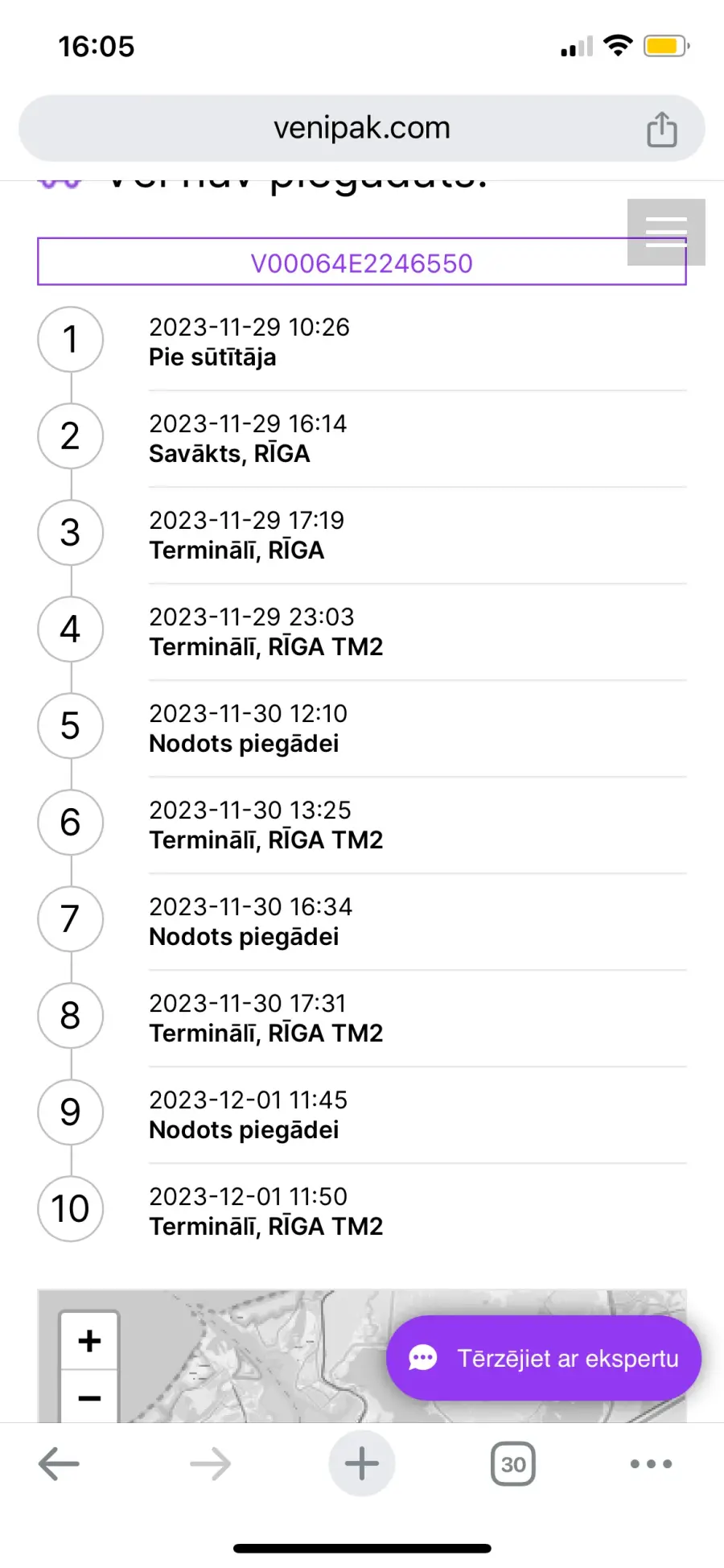Image resolution: width=724 pixels, height=1568 pixels.
Task: Zoom in on the map
Action: [89, 1341]
